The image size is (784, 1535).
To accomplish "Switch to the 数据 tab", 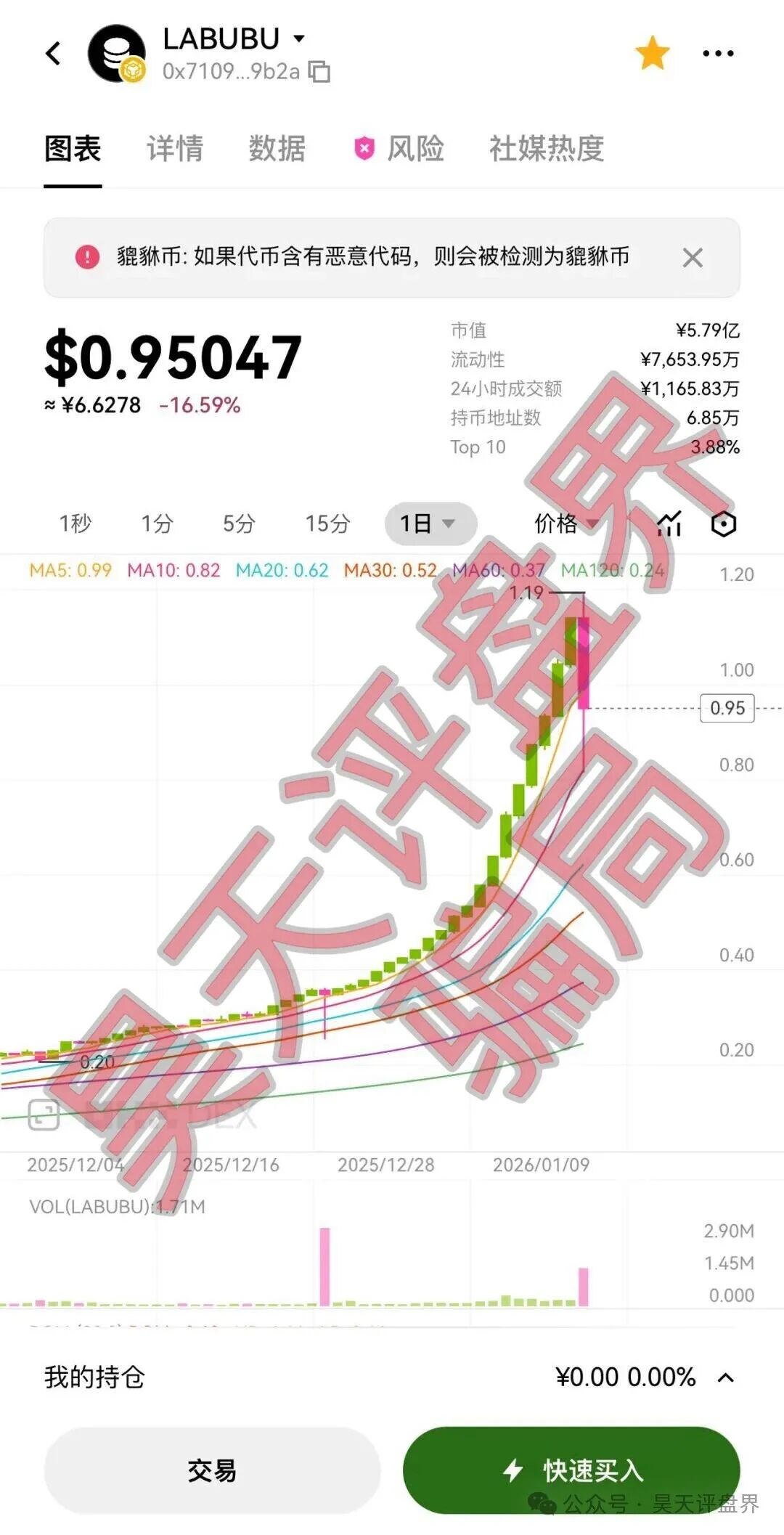I will point(277,148).
